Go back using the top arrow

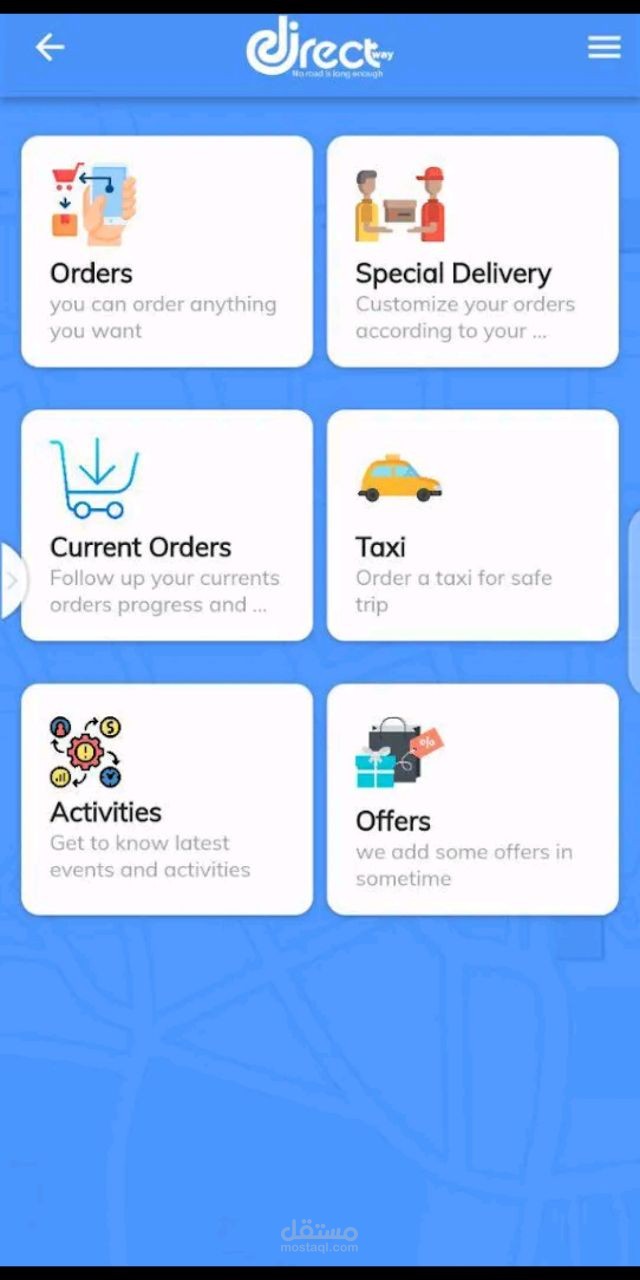[x=50, y=47]
